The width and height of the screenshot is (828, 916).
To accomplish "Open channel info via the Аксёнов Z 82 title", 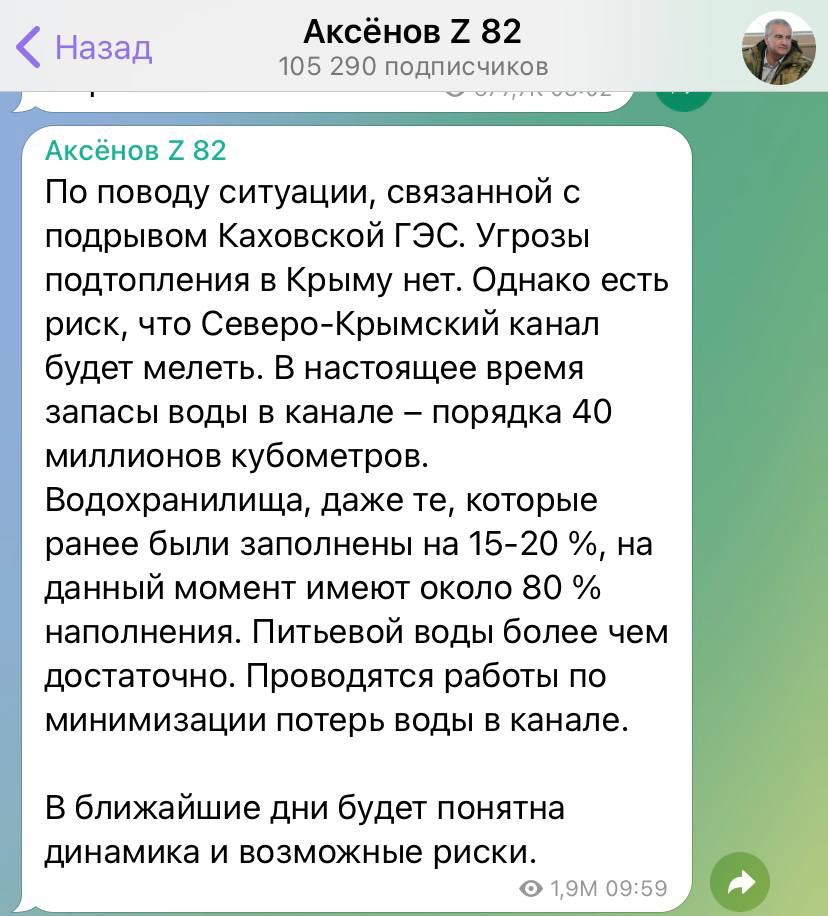I will 412,33.
